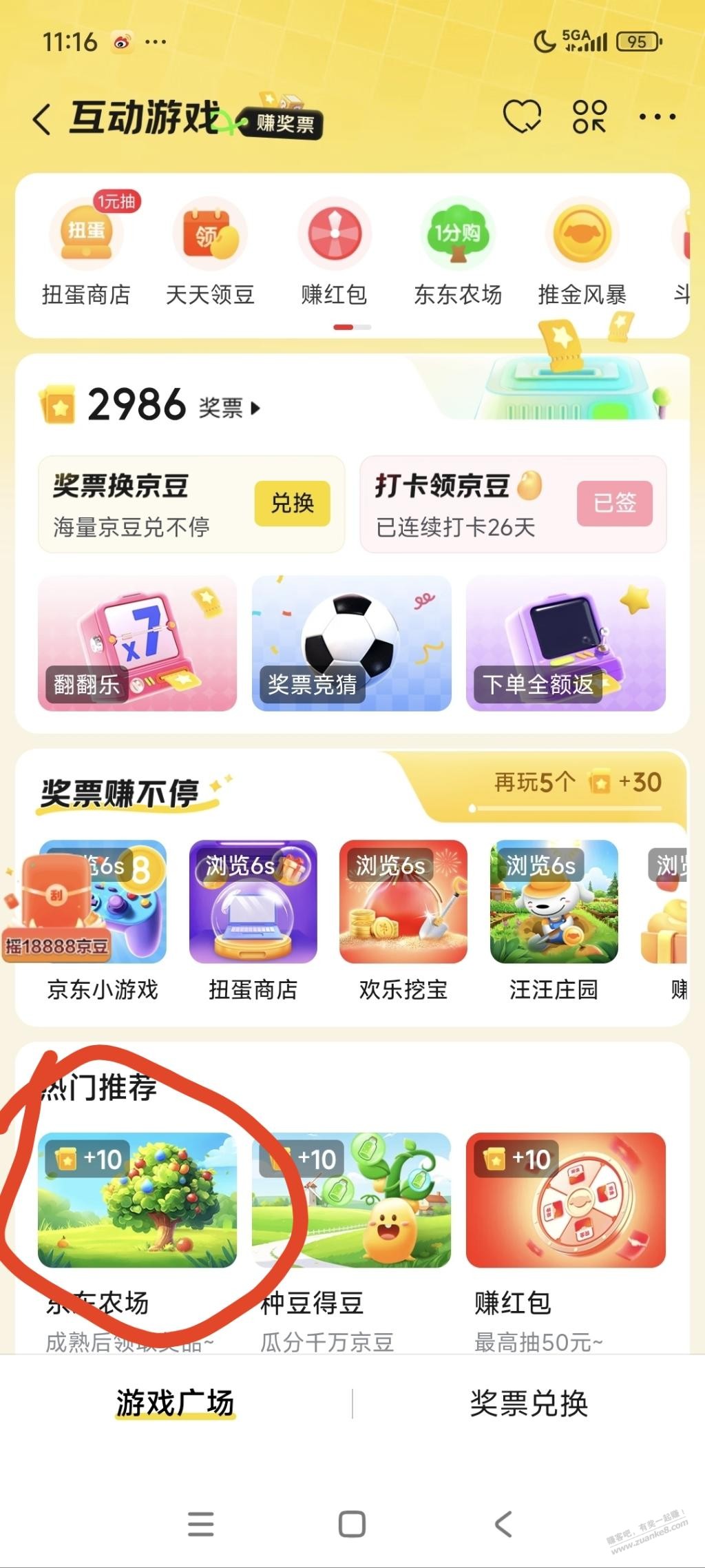
Task: Open the 下单全额返 card
Action: click(566, 643)
